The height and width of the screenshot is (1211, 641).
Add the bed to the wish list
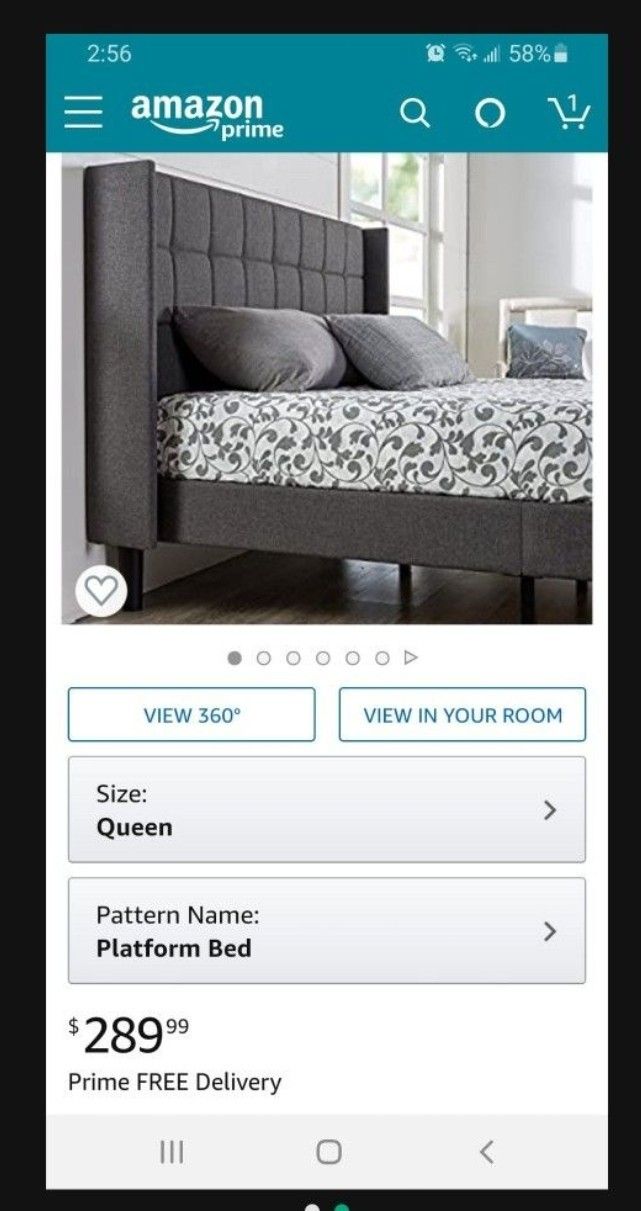coord(101,592)
